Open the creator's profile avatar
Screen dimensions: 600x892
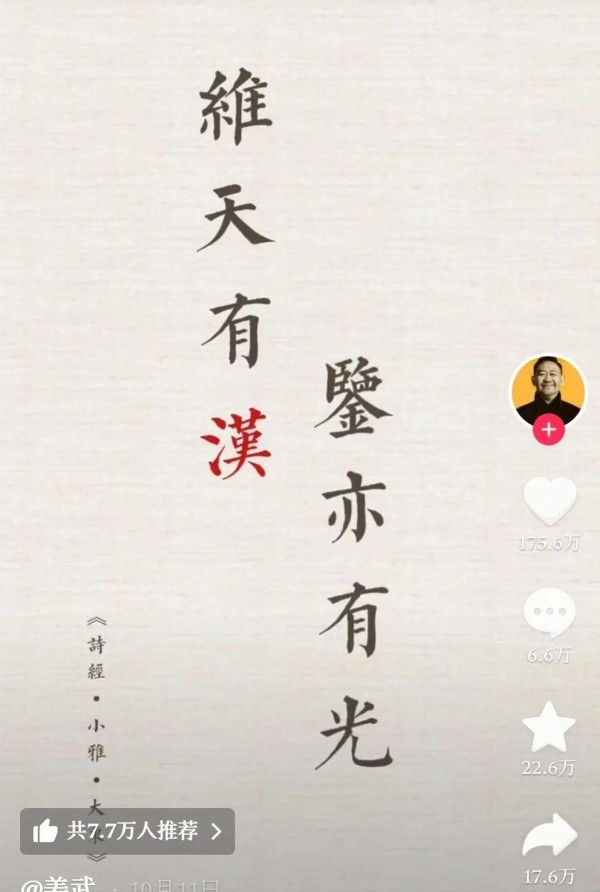coord(548,391)
